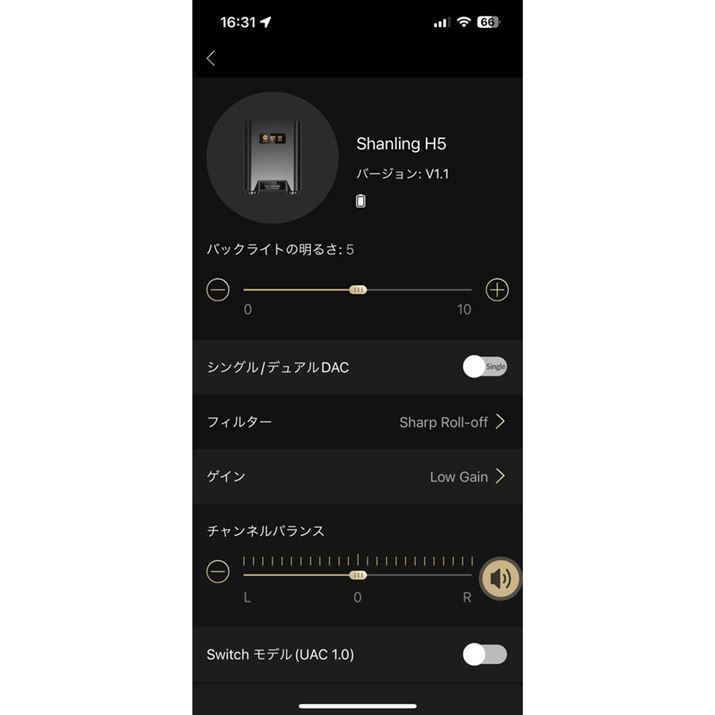Open the フィルター Sharp Roll-off setting

(x=452, y=422)
